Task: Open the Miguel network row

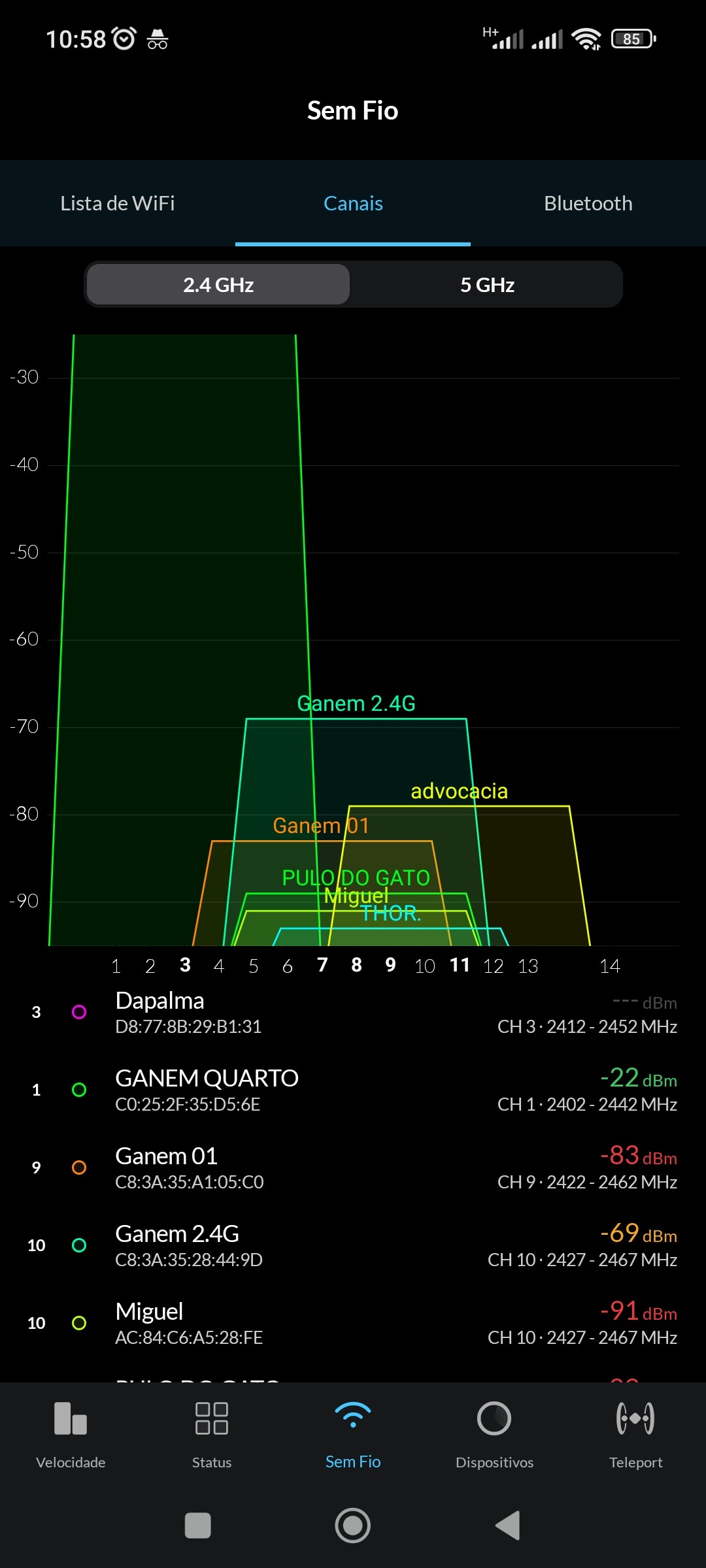Action: click(353, 1324)
